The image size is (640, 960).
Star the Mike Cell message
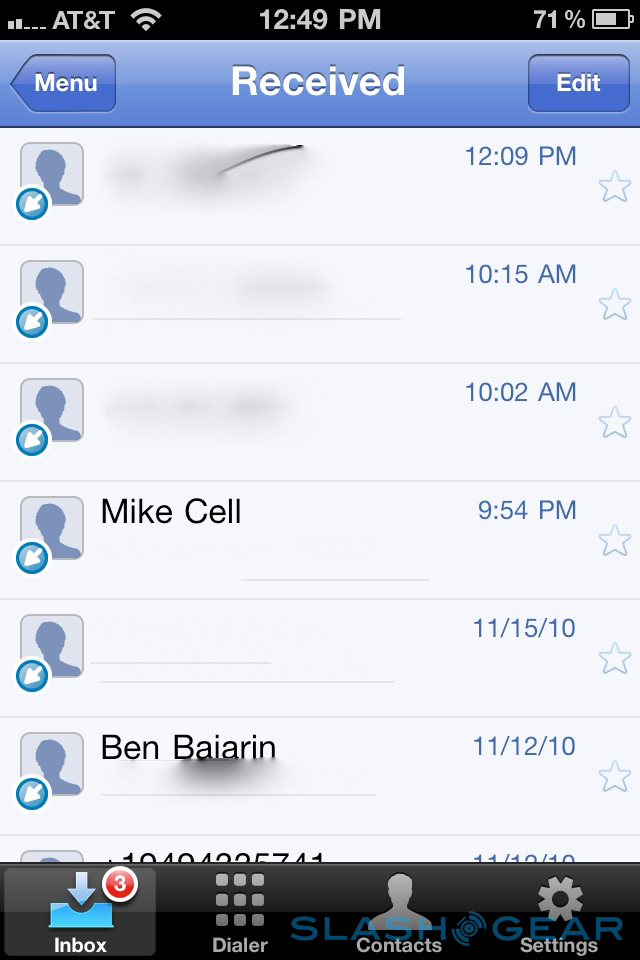point(614,541)
